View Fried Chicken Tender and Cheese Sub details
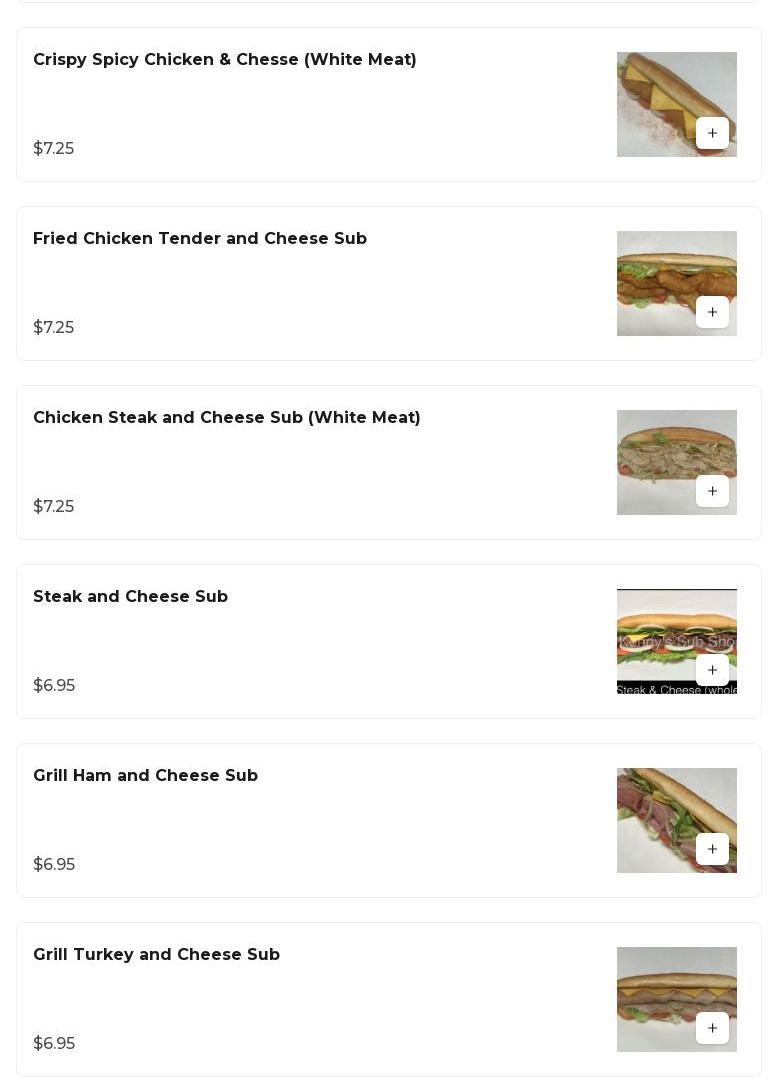778x1082 pixels. (x=200, y=239)
